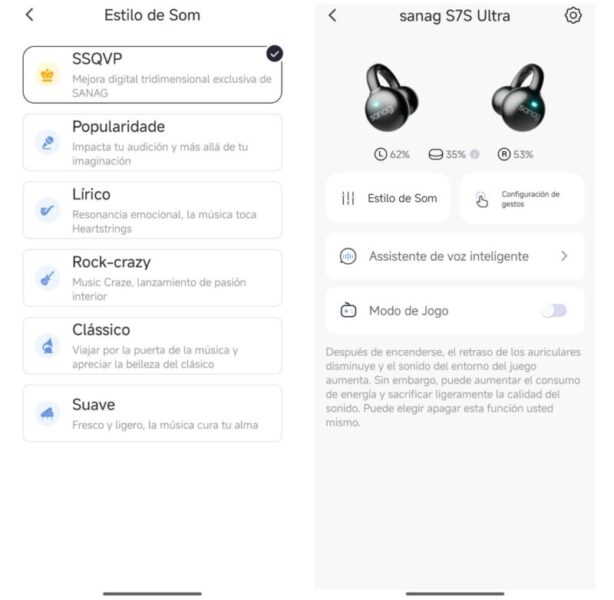Select the SSQVP sound style
This screenshot has height=600, width=614.
[x=152, y=74]
